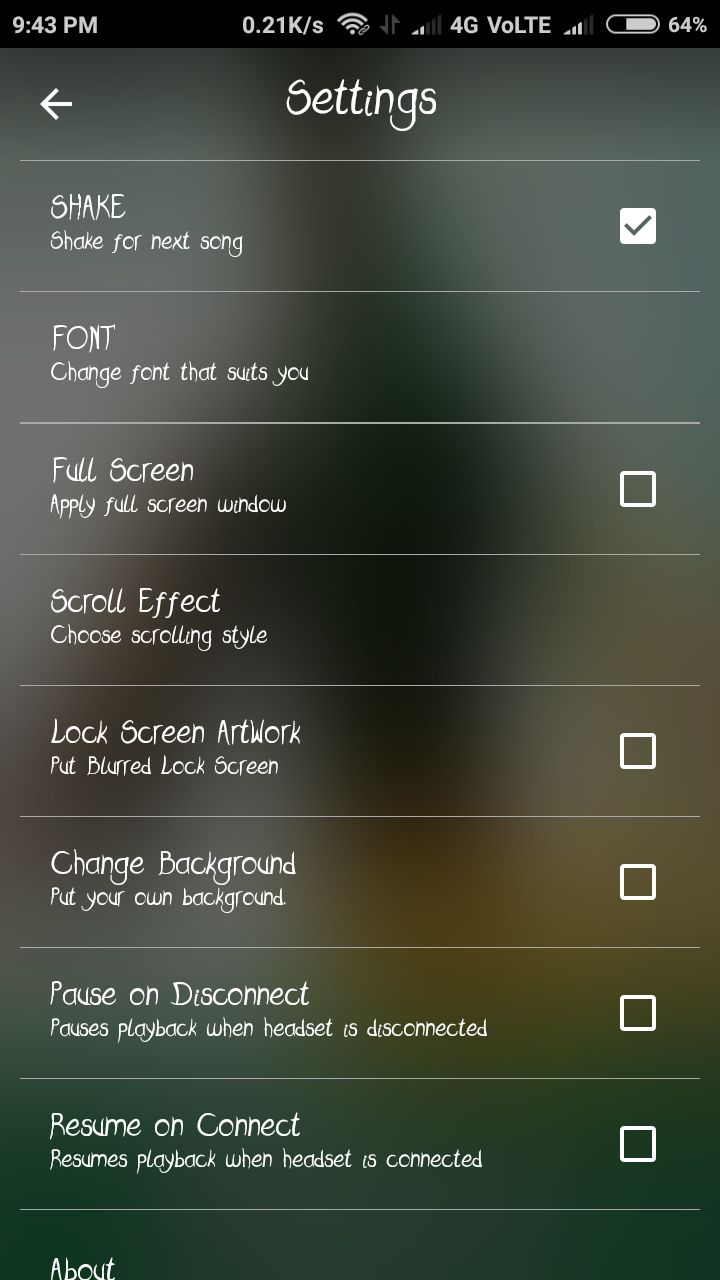
Task: Enable the Full Screen checkbox
Action: [638, 489]
